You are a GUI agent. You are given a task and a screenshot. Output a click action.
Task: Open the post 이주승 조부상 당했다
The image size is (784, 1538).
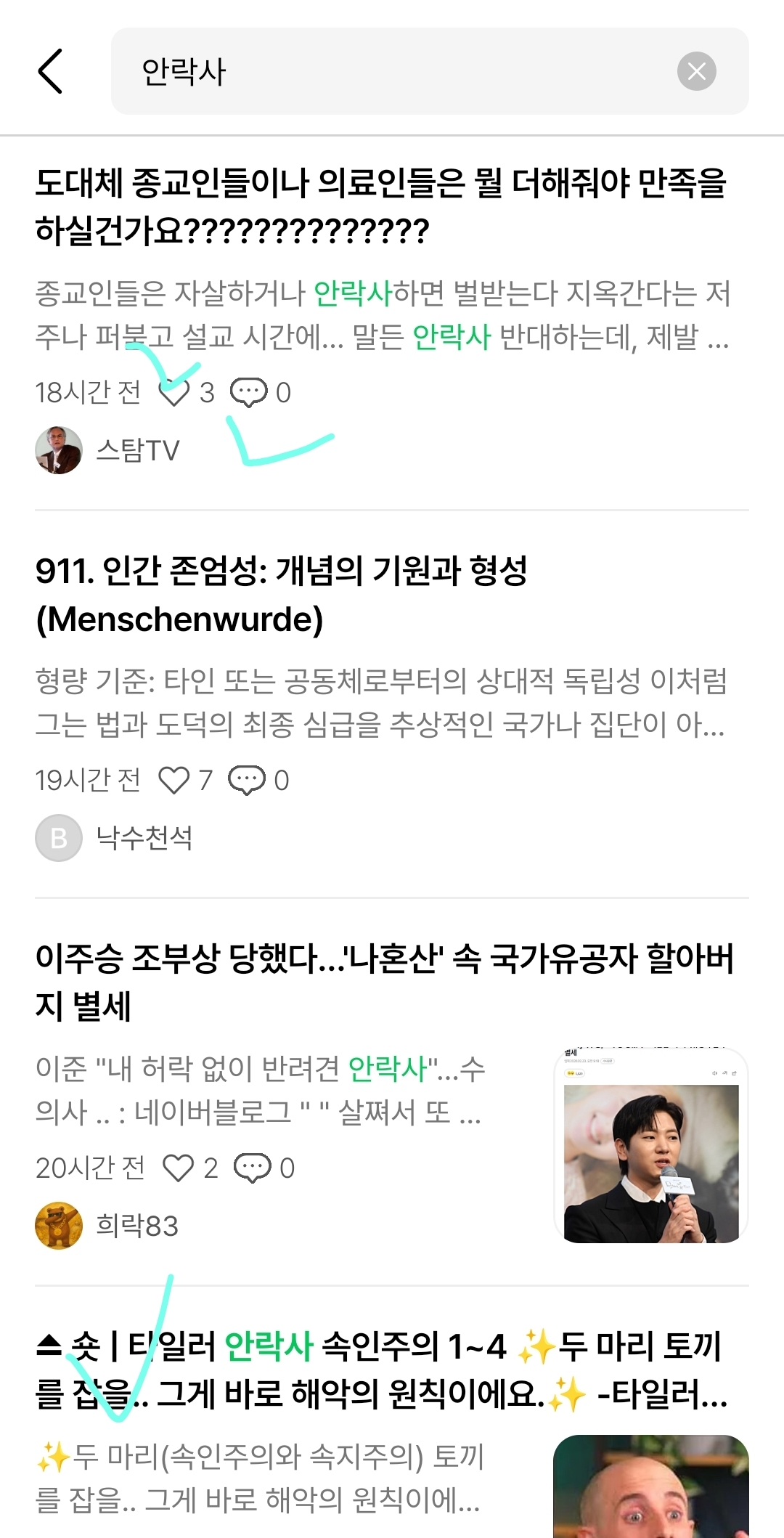(x=385, y=982)
